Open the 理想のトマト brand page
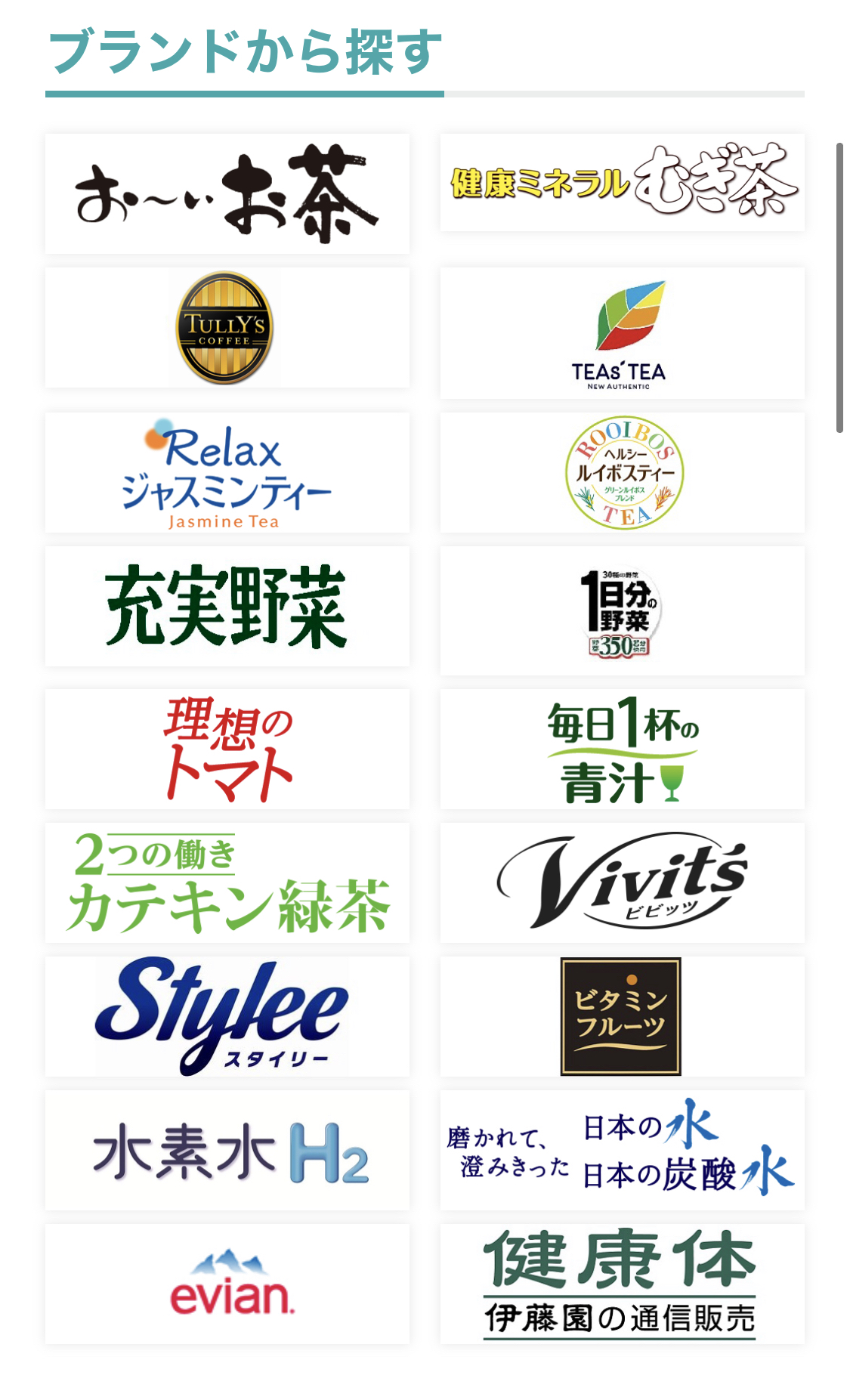Image resolution: width=850 pixels, height=1400 pixels. tap(227, 749)
